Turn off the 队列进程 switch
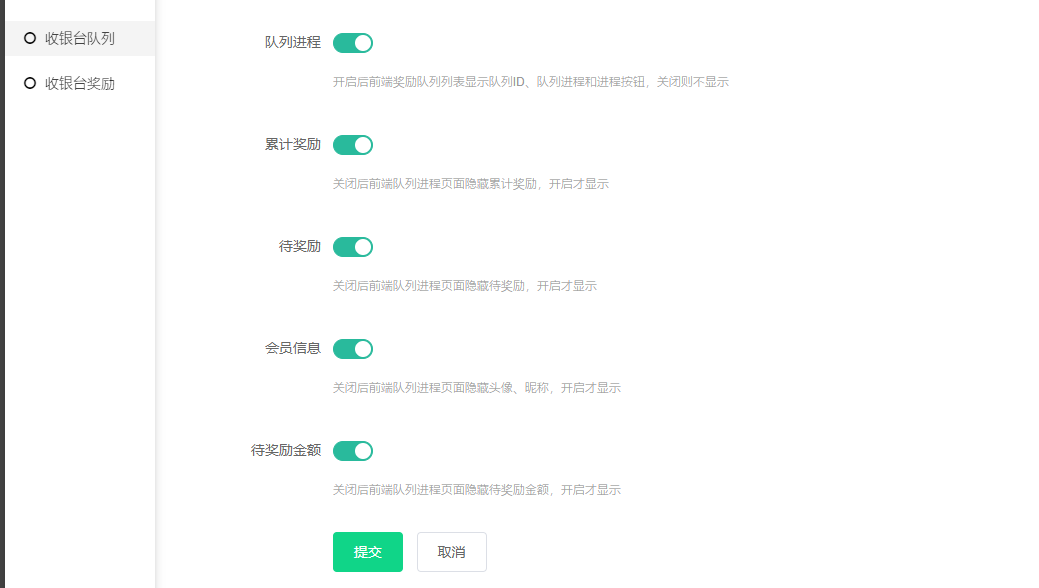 coord(353,43)
